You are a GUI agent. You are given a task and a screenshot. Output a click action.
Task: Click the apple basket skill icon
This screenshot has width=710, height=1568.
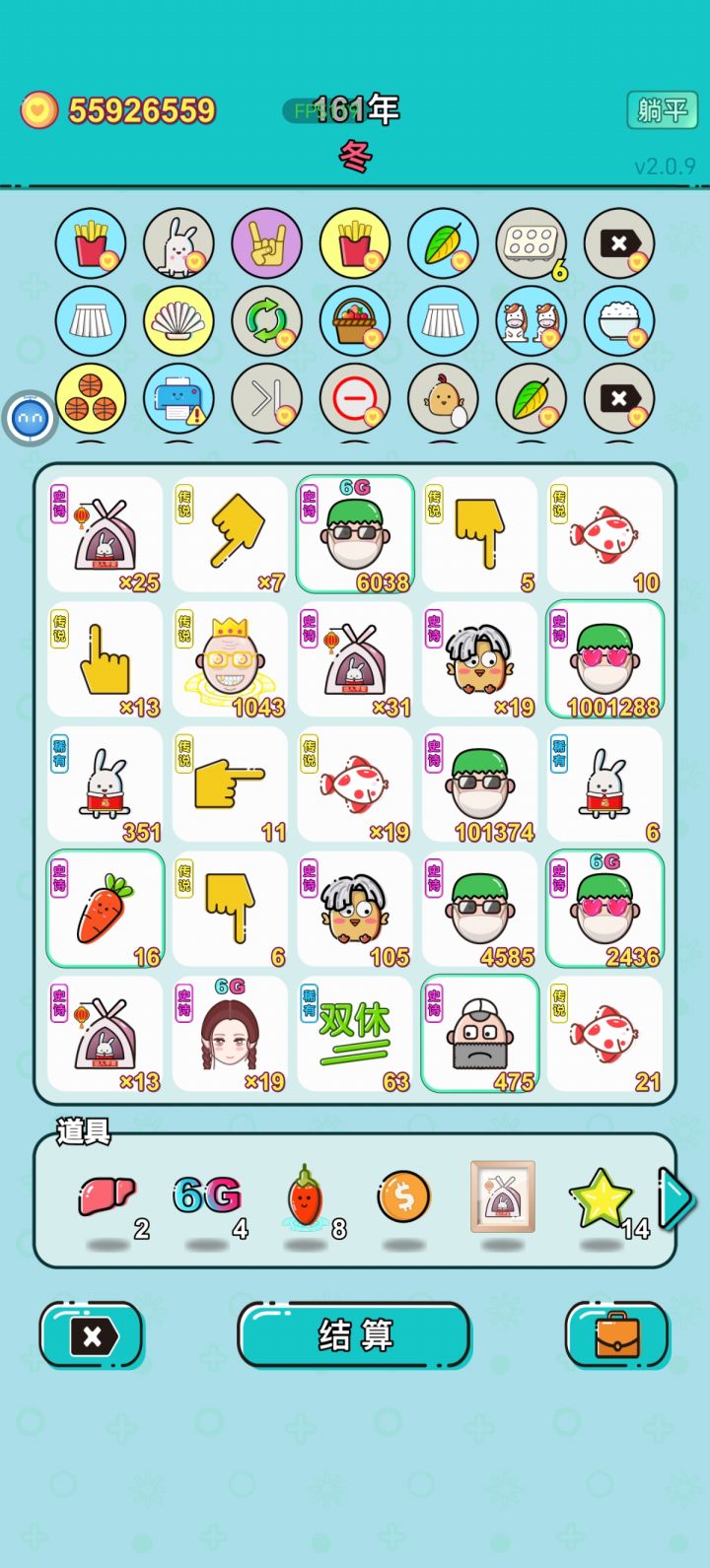354,321
